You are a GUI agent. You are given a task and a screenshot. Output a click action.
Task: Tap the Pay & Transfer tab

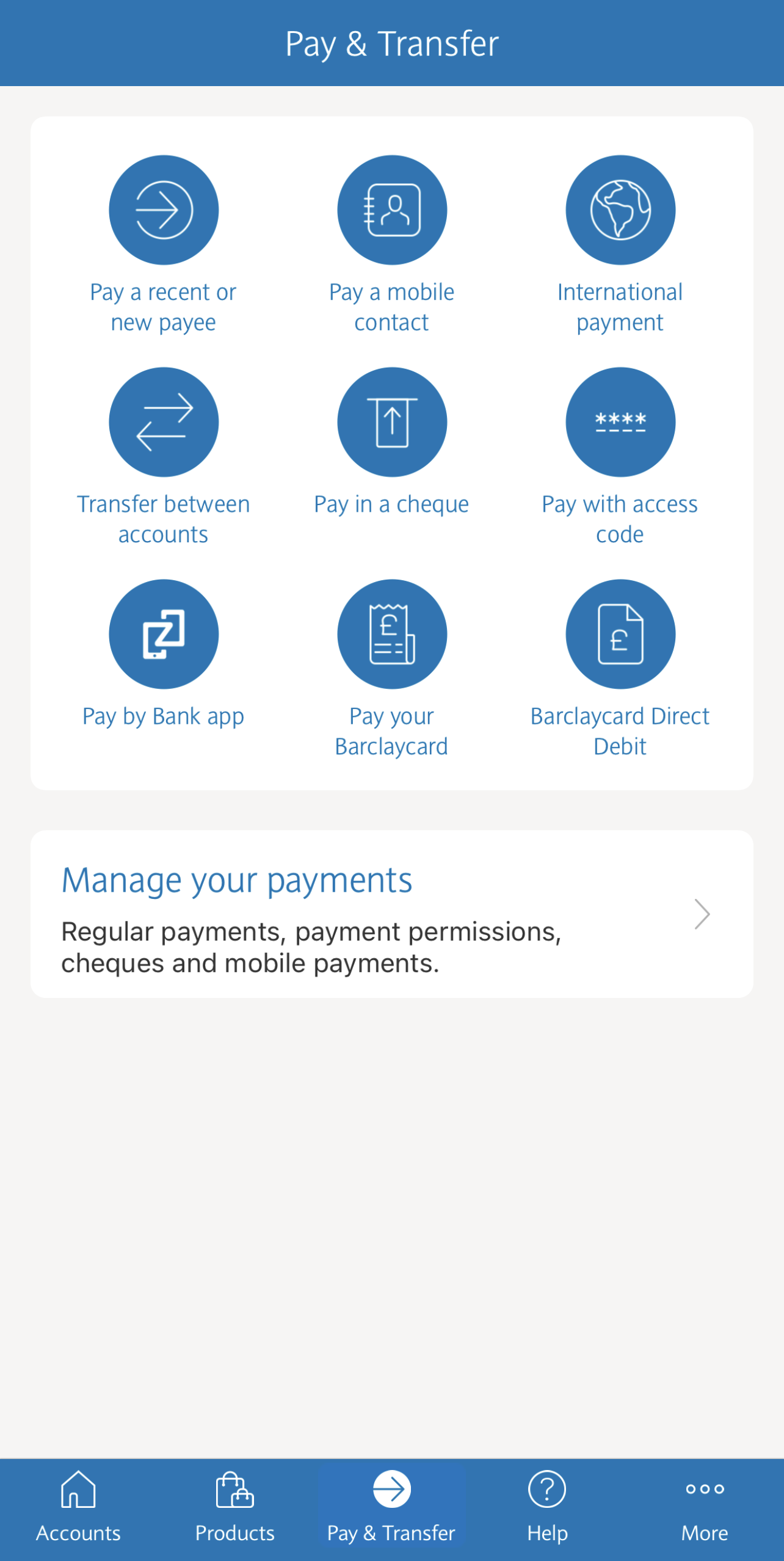(391, 1508)
